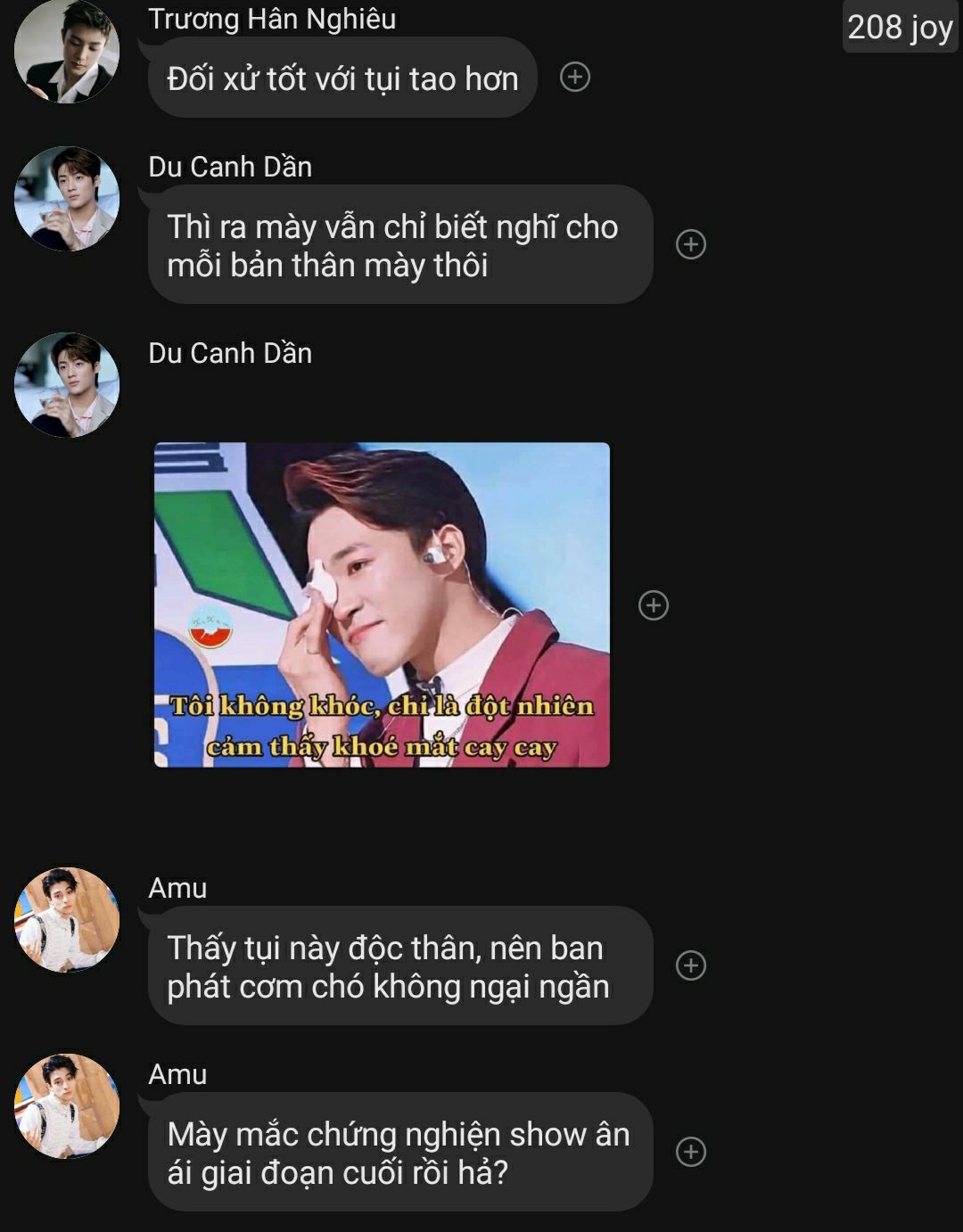Viewport: 963px width, 1232px height.
Task: Open Trương Hân Nghiêu's profile picture
Action: tap(66, 52)
